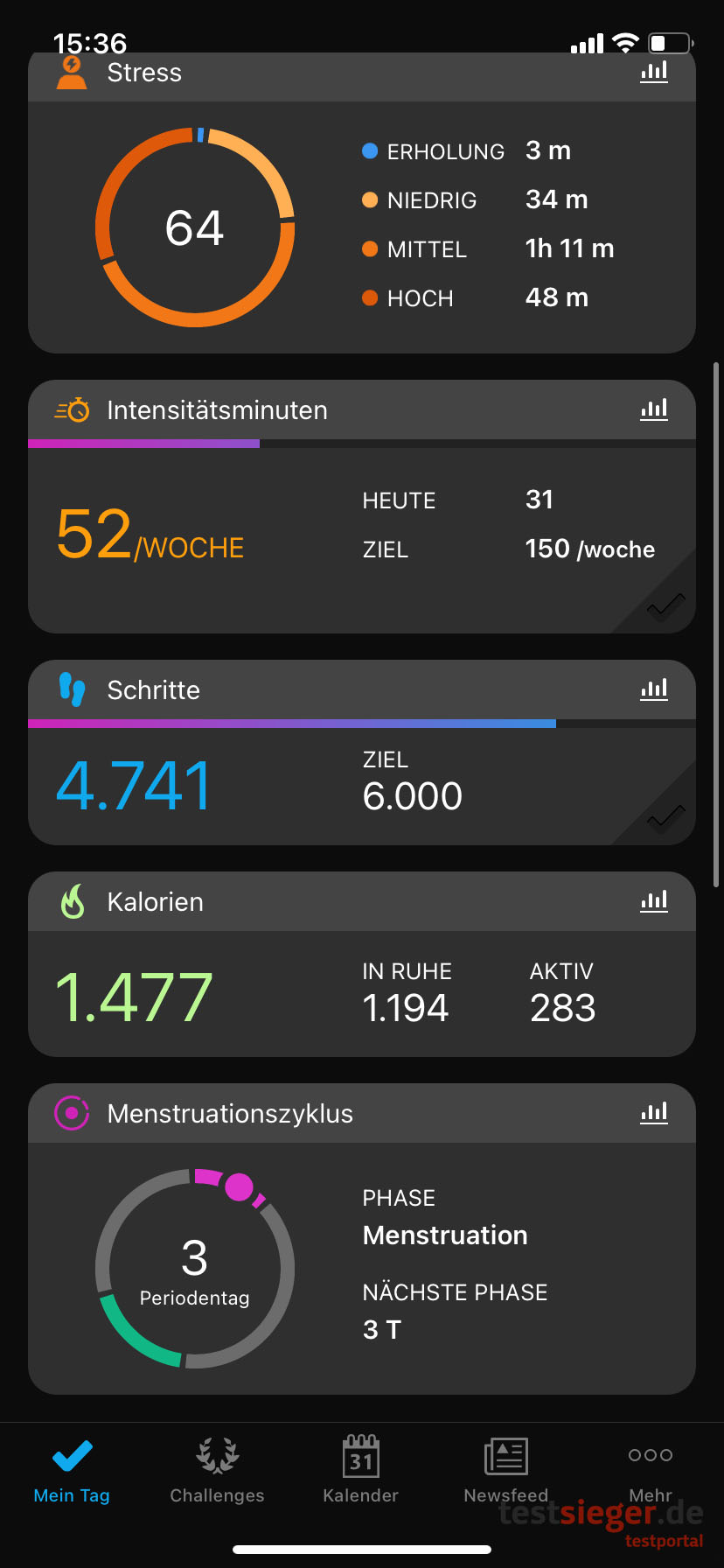The image size is (724, 1568).
Task: Switch to the Challenges tab
Action: [x=217, y=1470]
